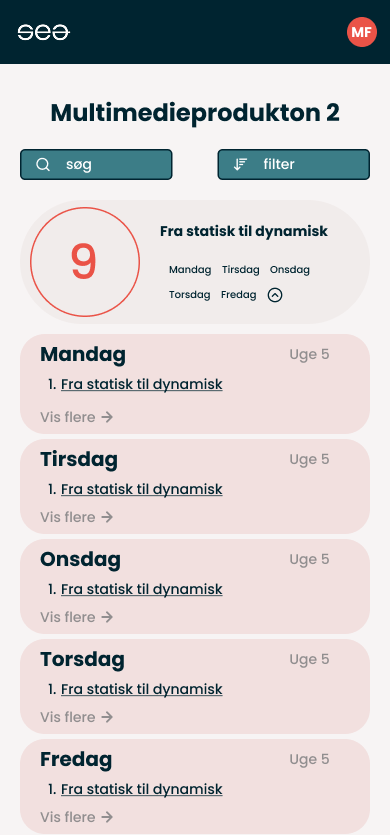Expand Vis flere in the Torsdag card
Image resolution: width=390 pixels, height=835 pixels.
[77, 717]
